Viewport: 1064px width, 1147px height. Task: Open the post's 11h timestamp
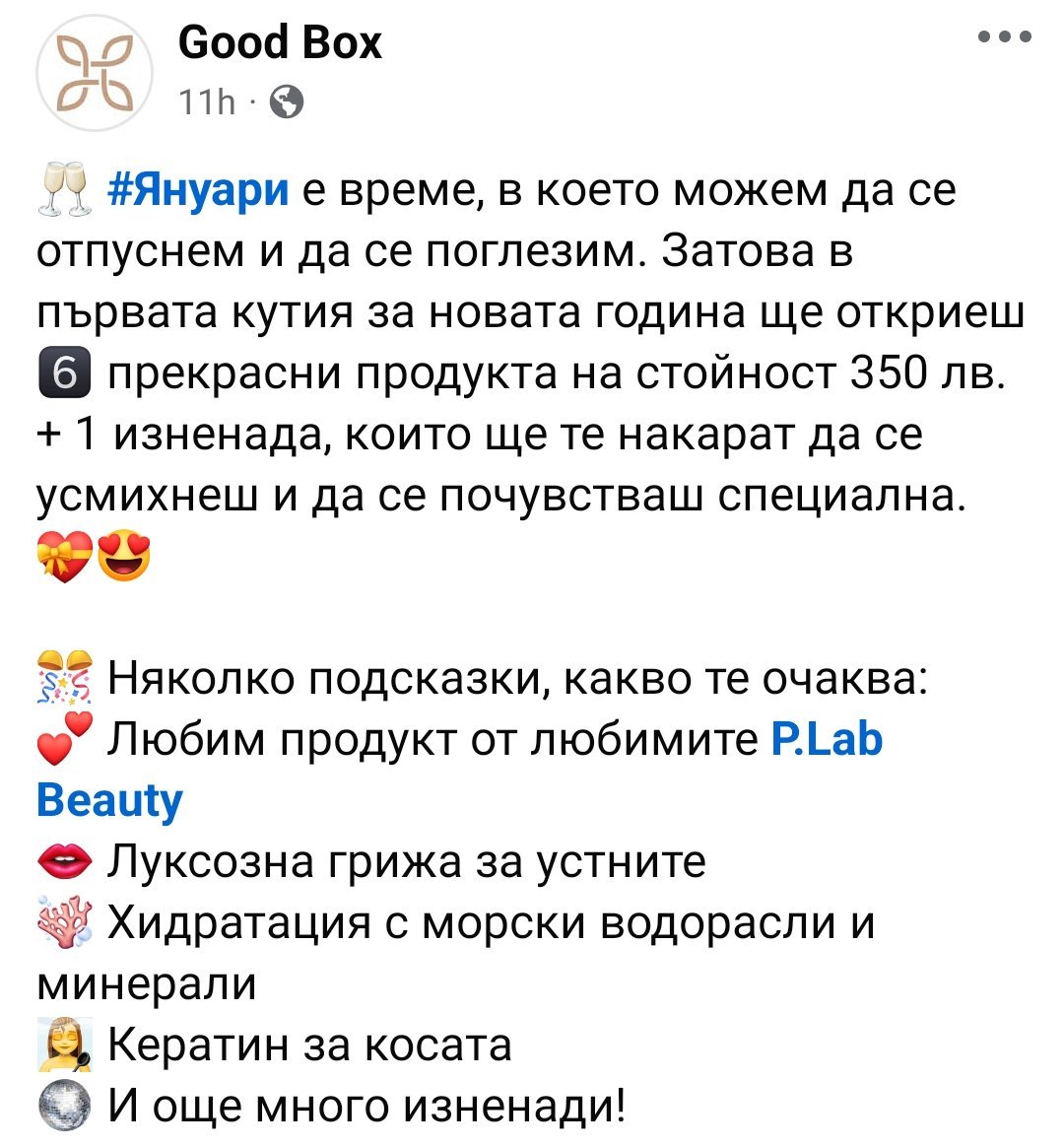click(x=208, y=101)
